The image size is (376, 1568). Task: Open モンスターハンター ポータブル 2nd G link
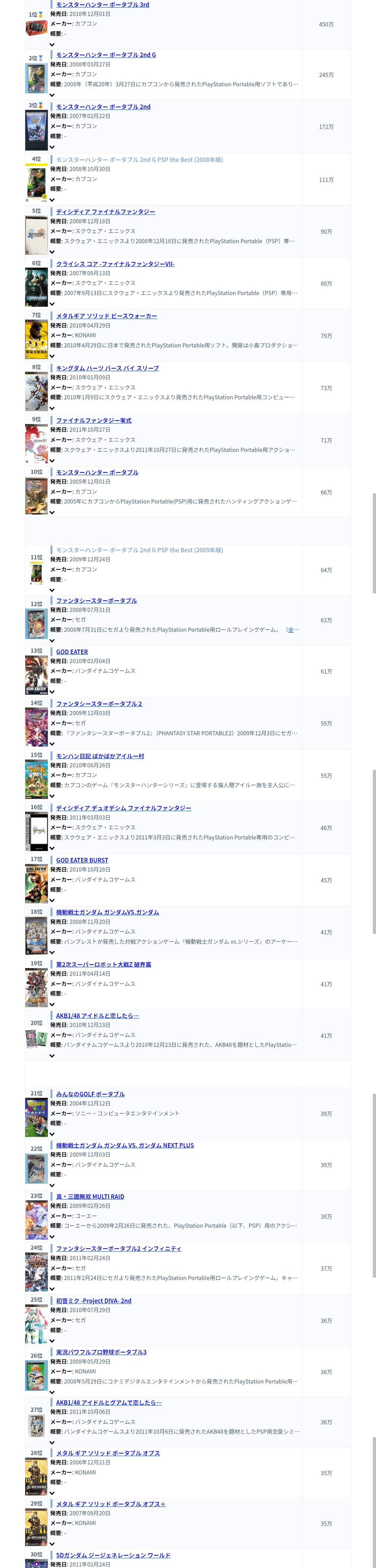coord(106,55)
